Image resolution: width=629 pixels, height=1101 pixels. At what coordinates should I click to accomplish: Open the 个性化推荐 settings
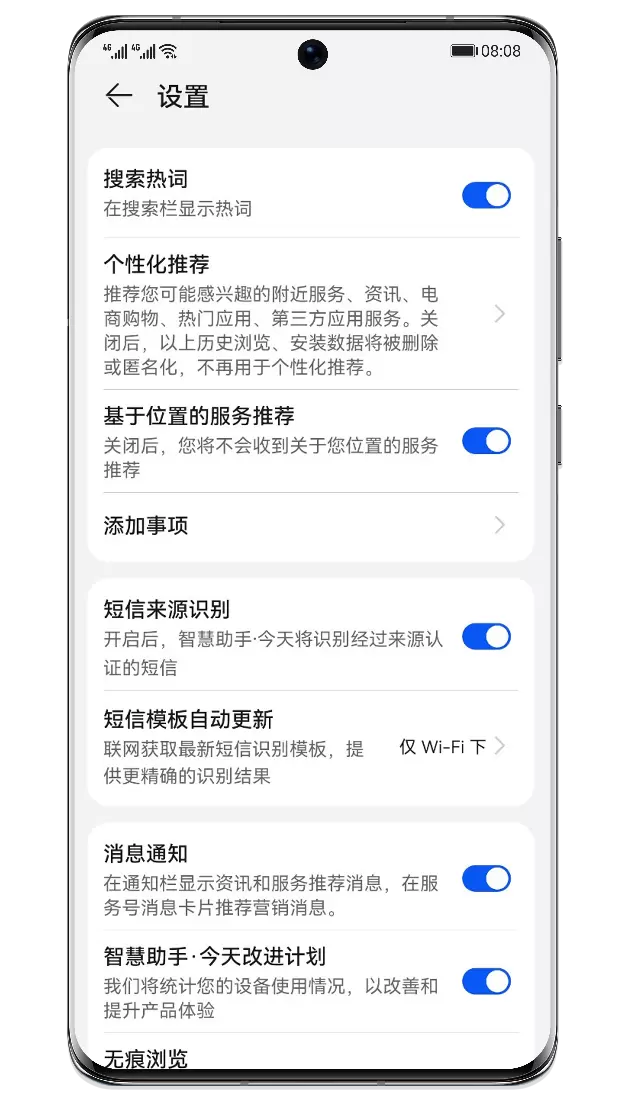310,314
